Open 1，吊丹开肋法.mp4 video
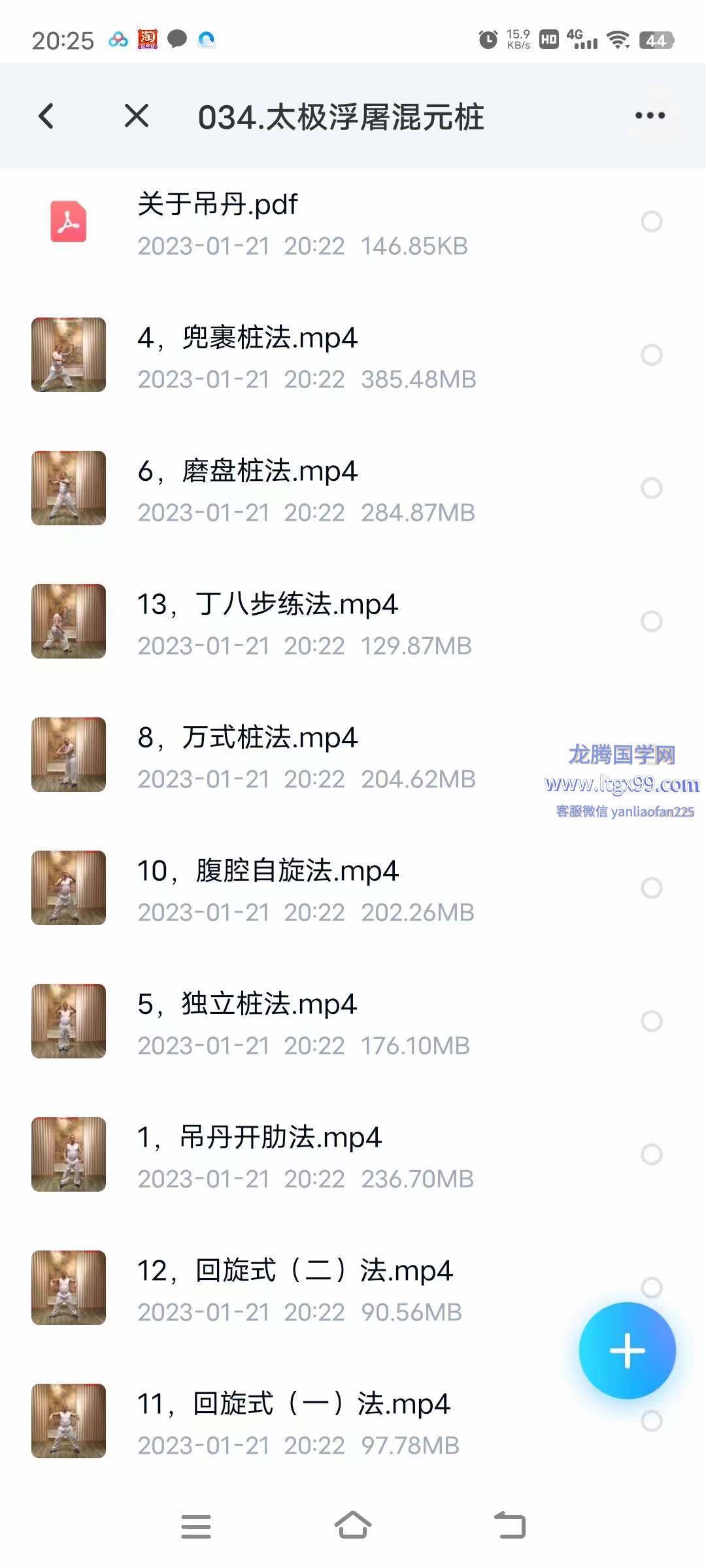 click(261, 1155)
